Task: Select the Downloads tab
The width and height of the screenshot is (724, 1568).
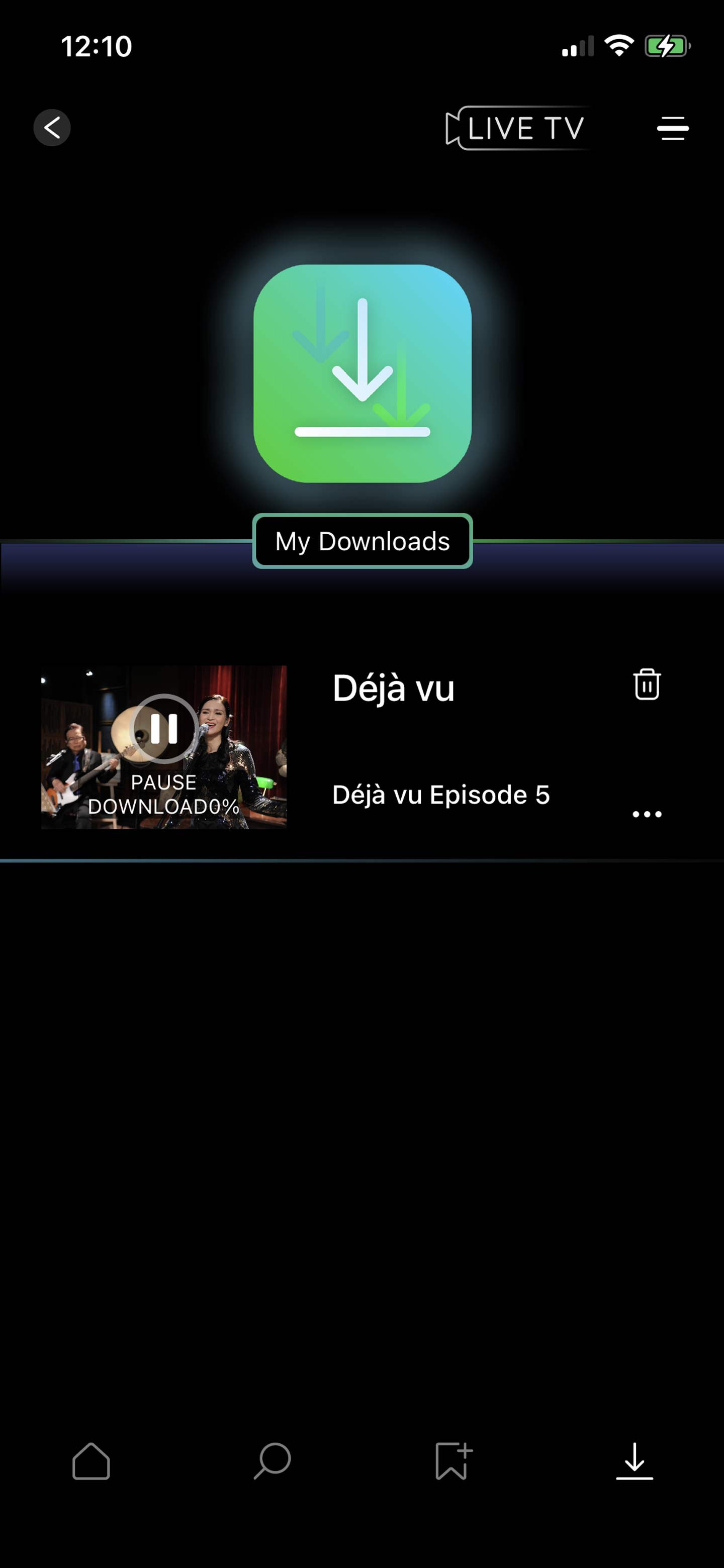Action: [635, 1460]
